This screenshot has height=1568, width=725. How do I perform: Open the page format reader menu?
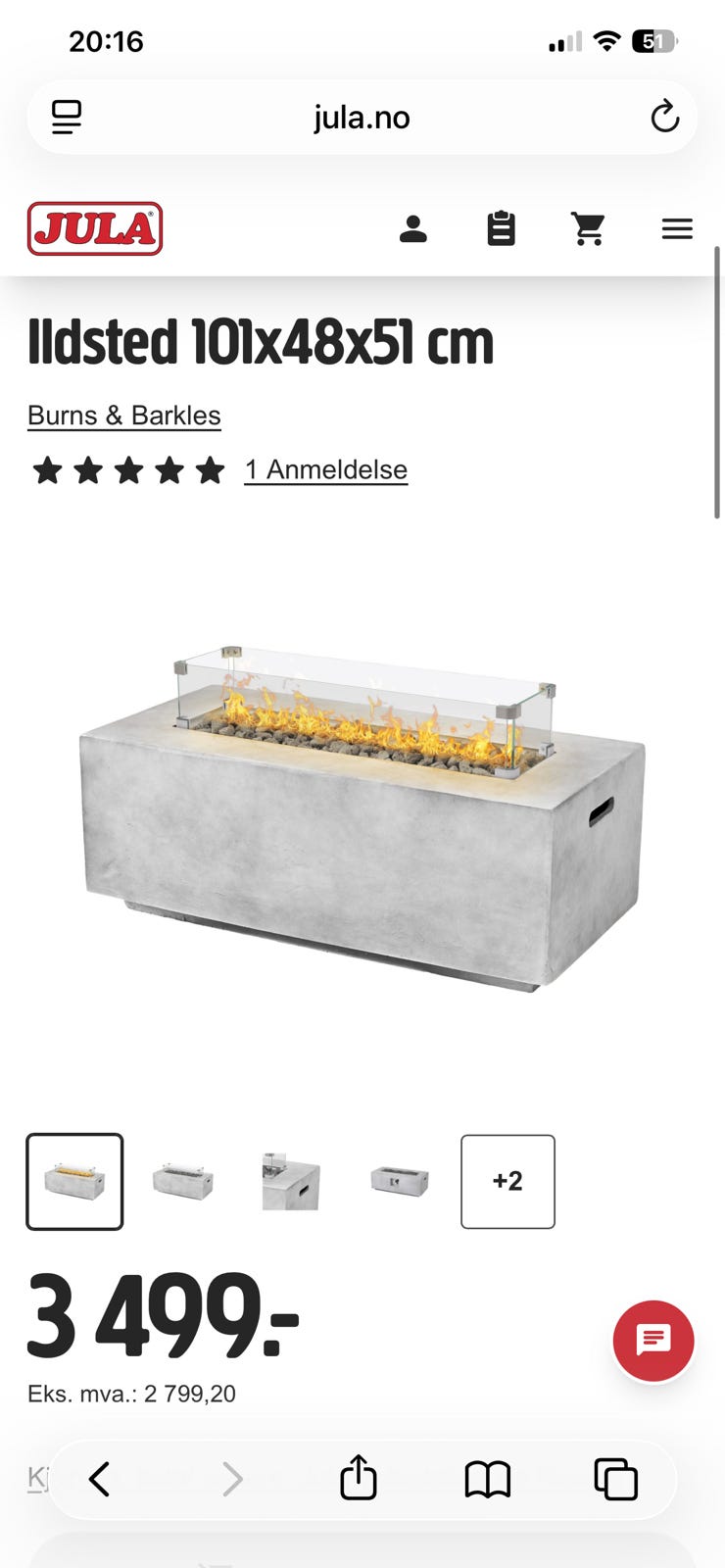pyautogui.click(x=67, y=117)
